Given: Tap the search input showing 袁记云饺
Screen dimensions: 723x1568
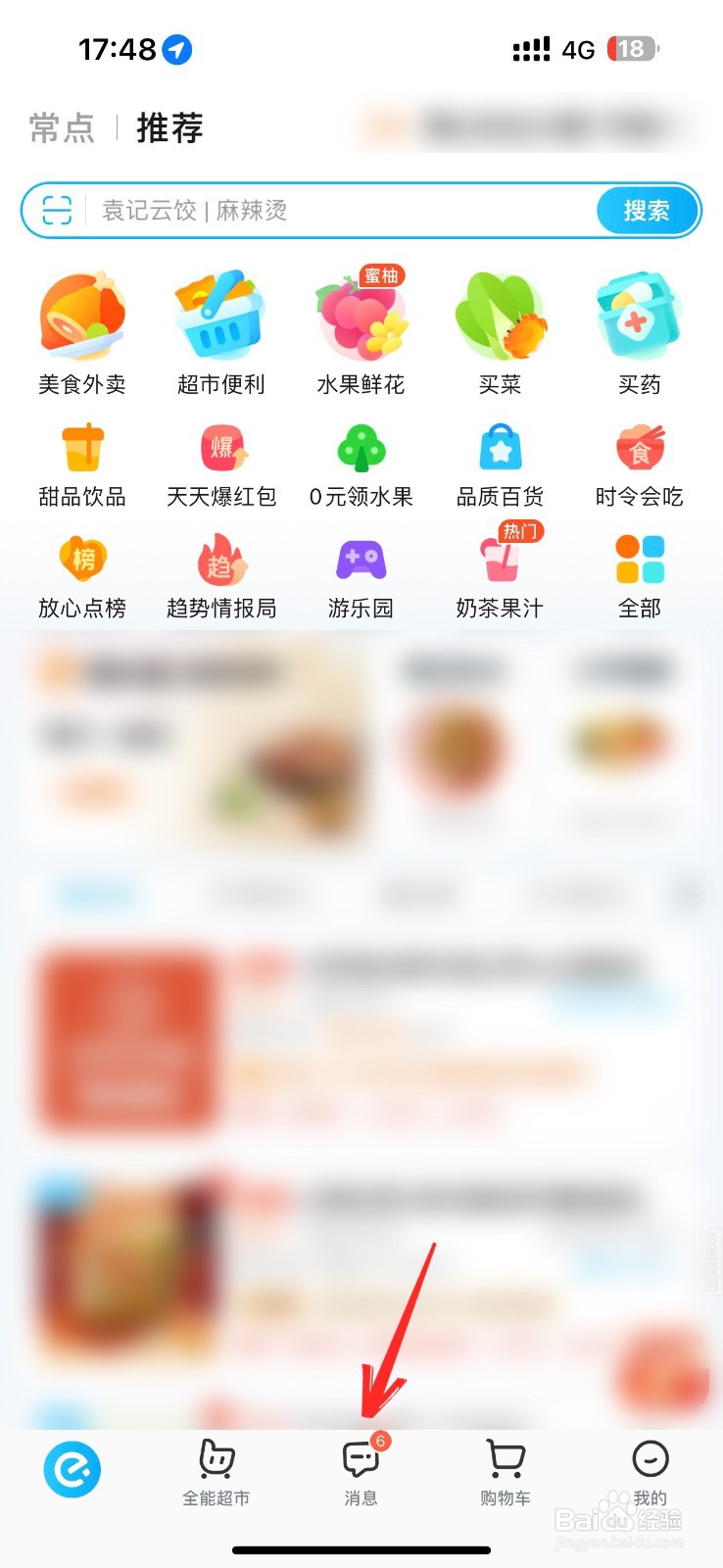Looking at the screenshot, I should coord(294,210).
